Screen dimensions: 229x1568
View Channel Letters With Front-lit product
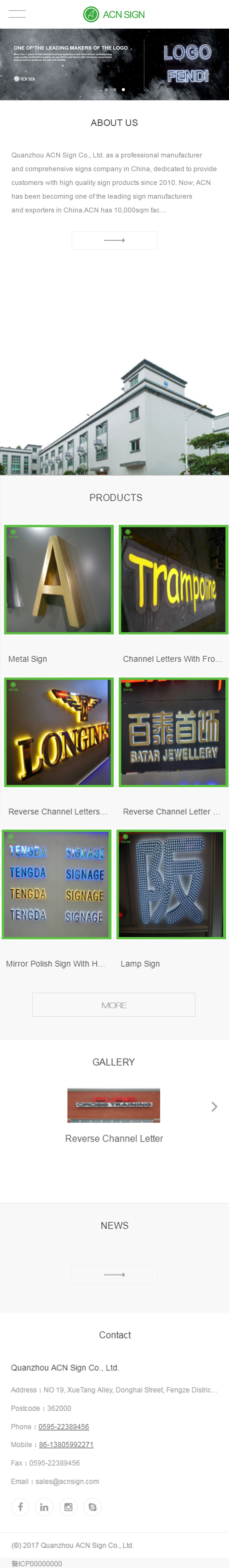[173, 579]
